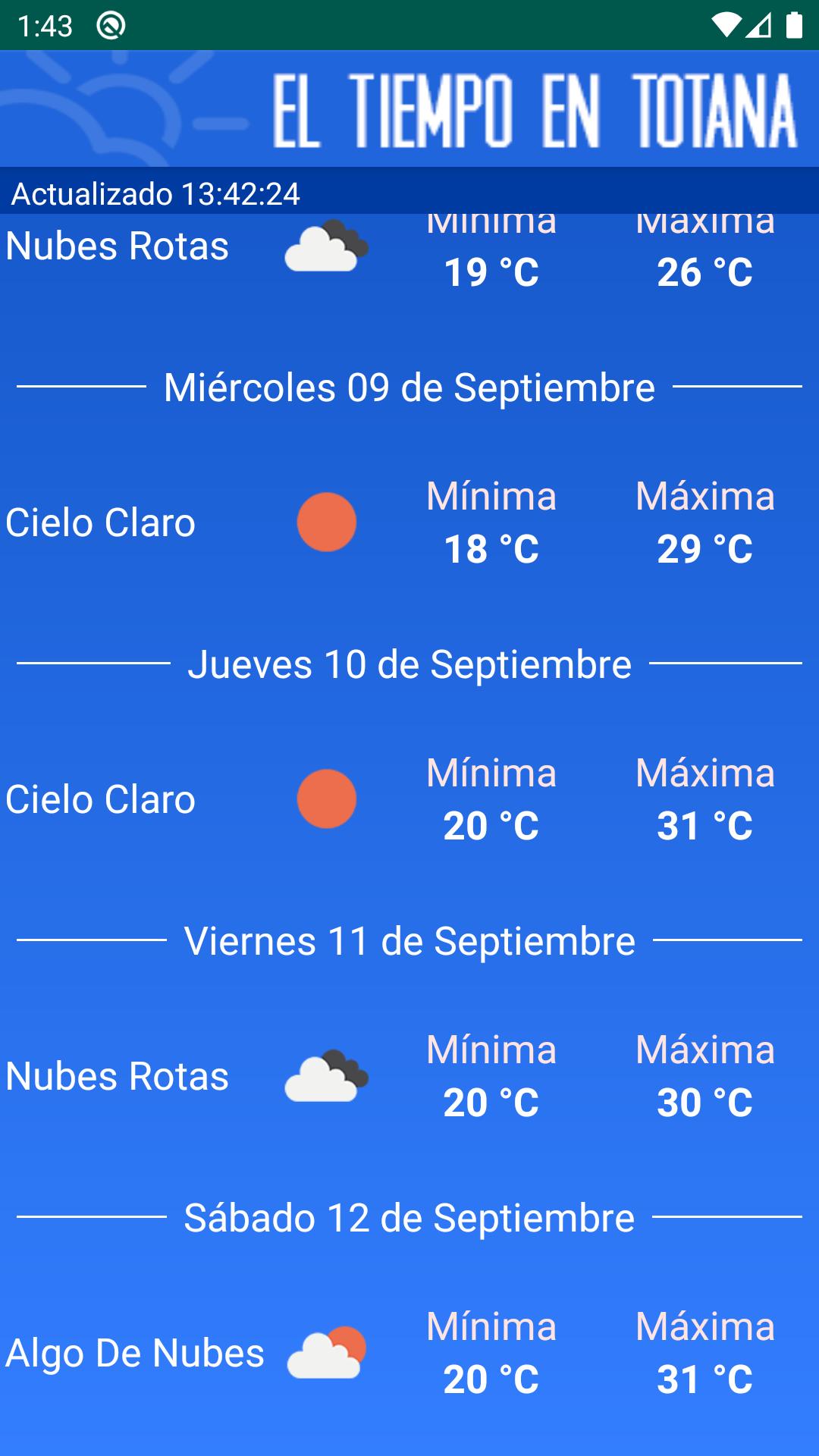
Task: Select the partly cloudy icon for Algo De Nubes
Action: point(328,1354)
